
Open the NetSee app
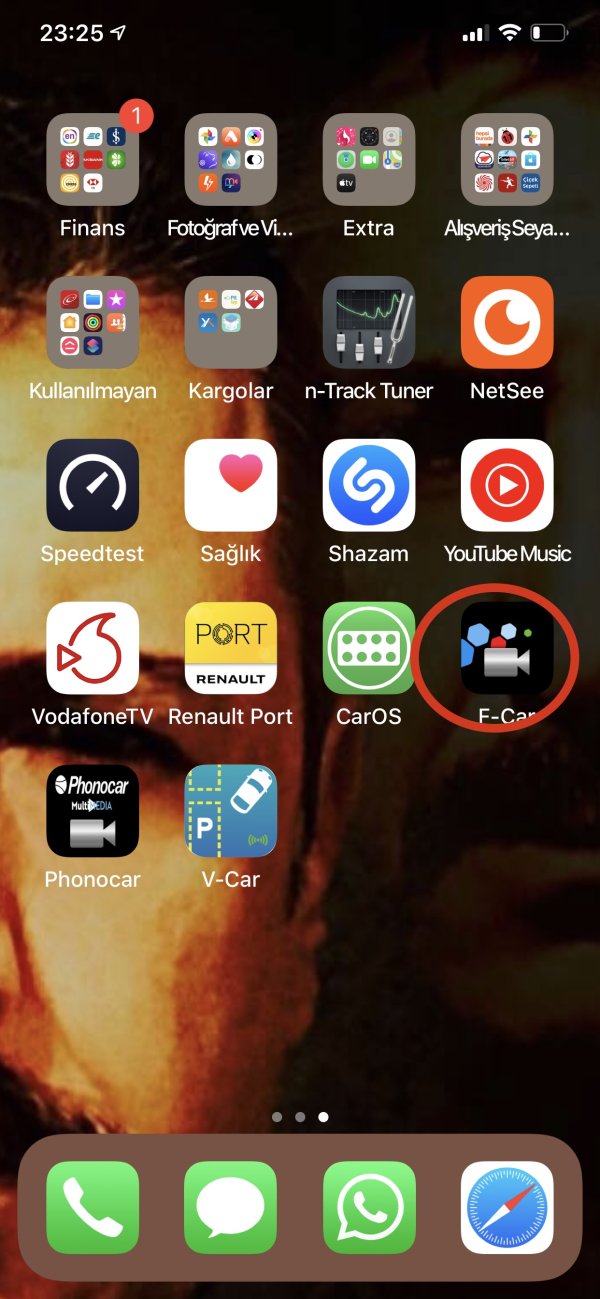click(507, 322)
